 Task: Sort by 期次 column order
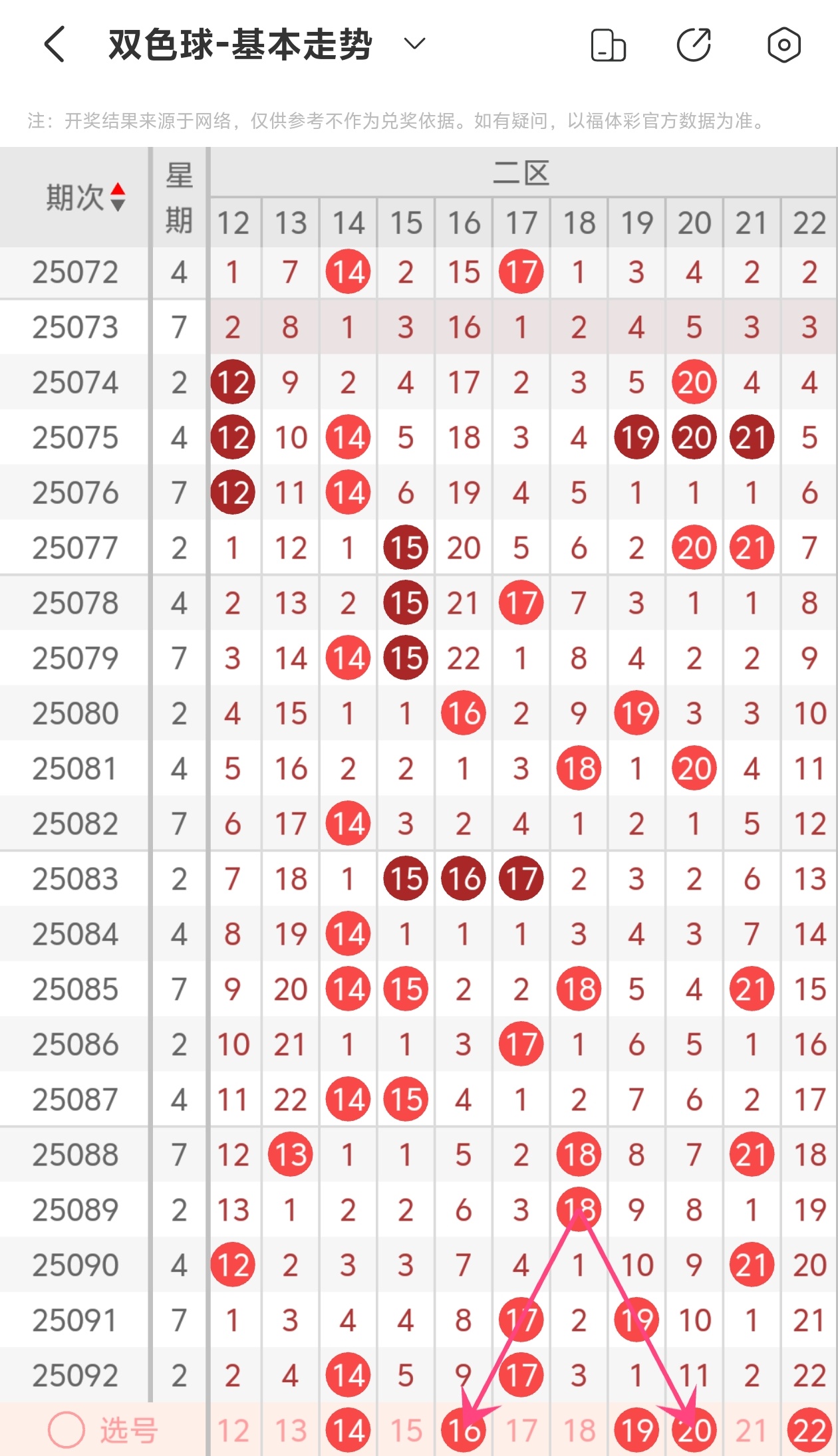117,197
